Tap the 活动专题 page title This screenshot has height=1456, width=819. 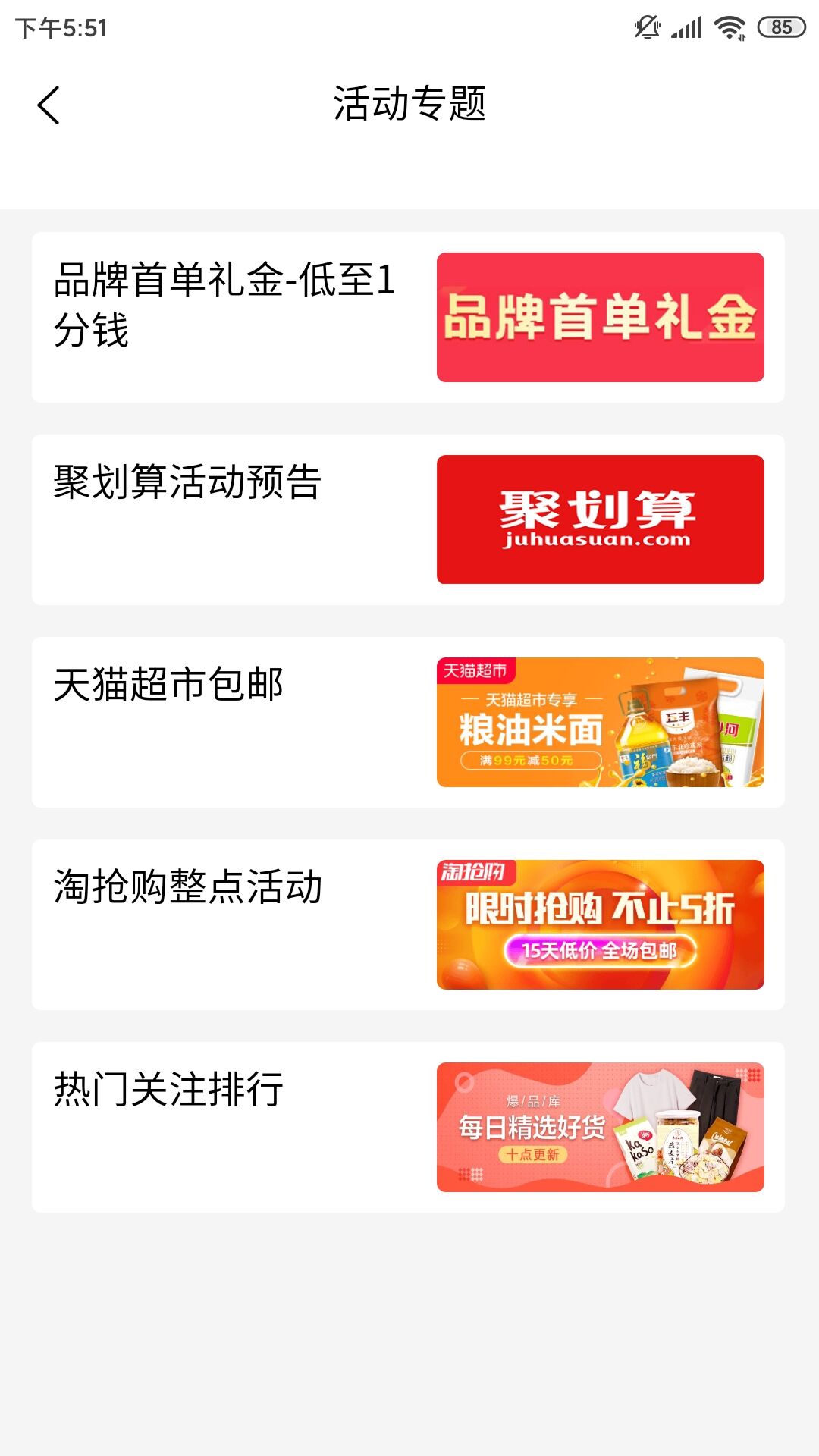pyautogui.click(x=409, y=104)
